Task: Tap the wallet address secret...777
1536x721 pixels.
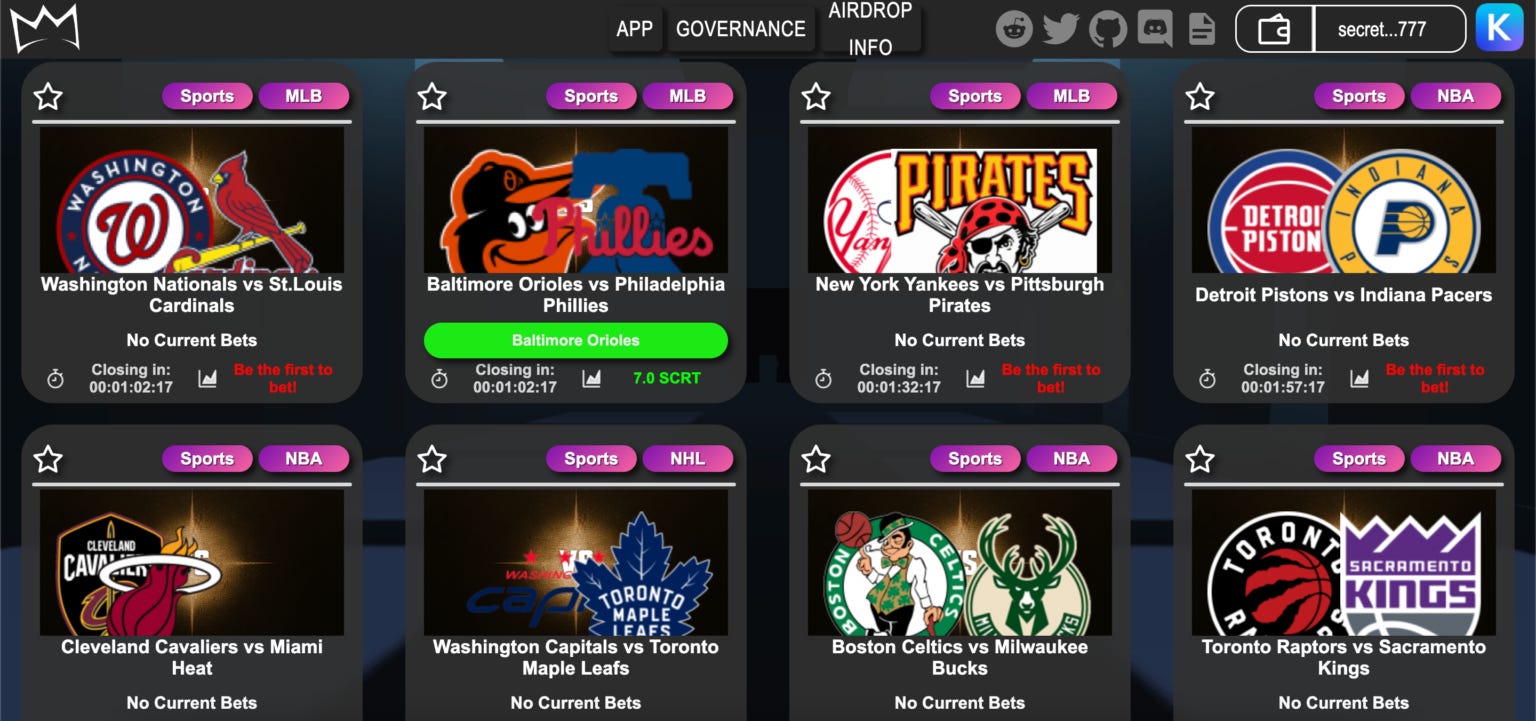Action: [1381, 30]
